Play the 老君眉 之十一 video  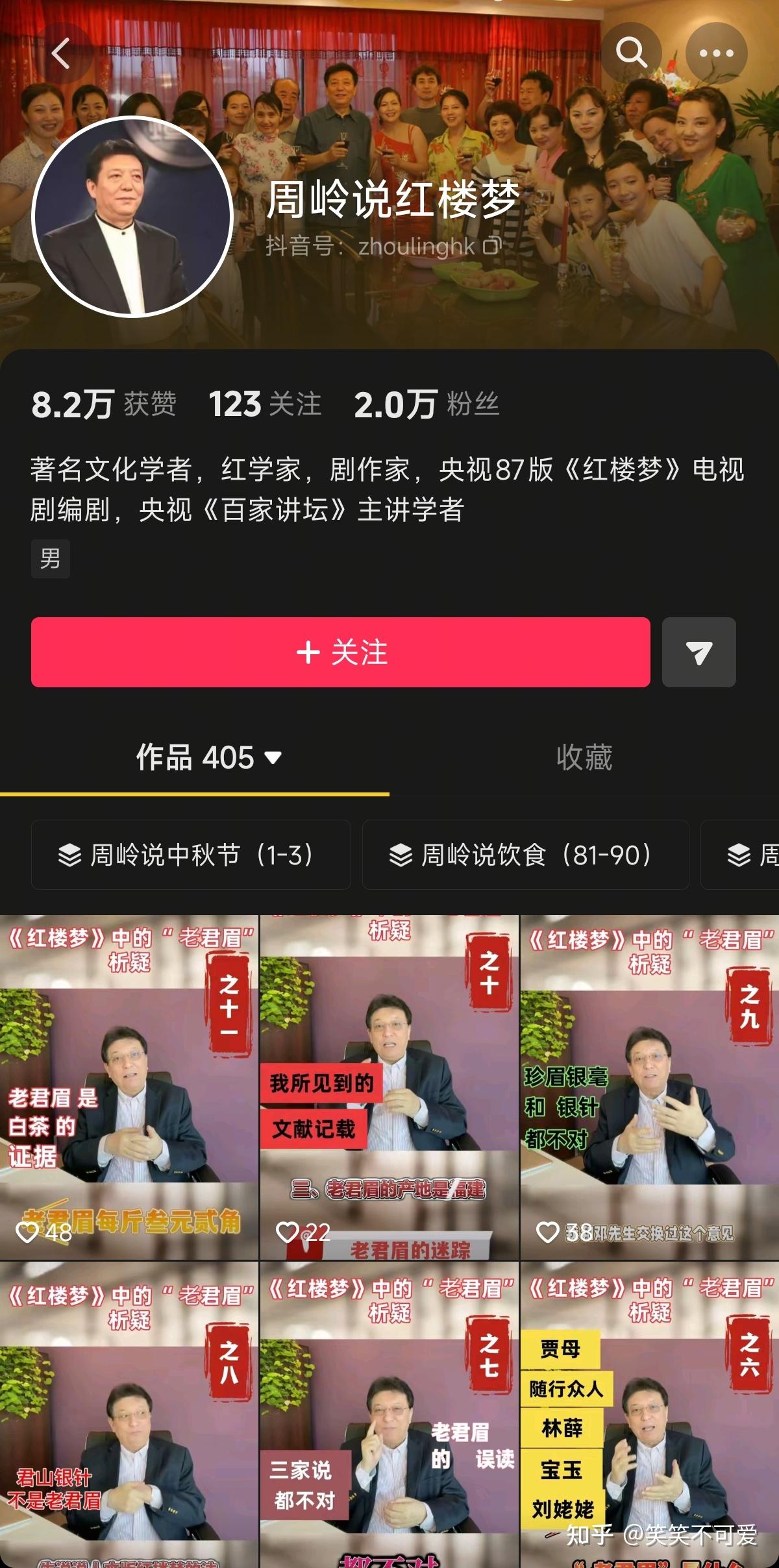pyautogui.click(x=129, y=1087)
